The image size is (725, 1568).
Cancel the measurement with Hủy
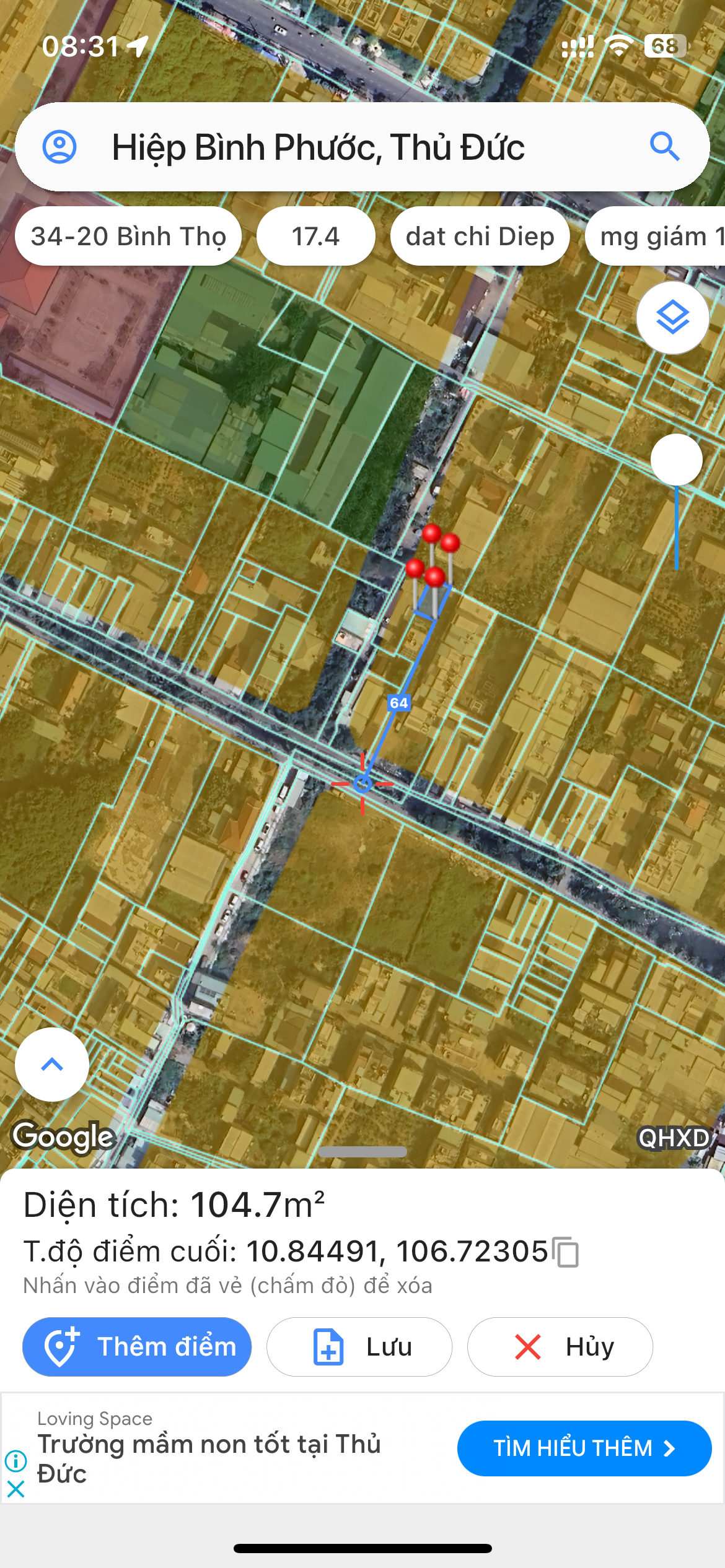(560, 1346)
